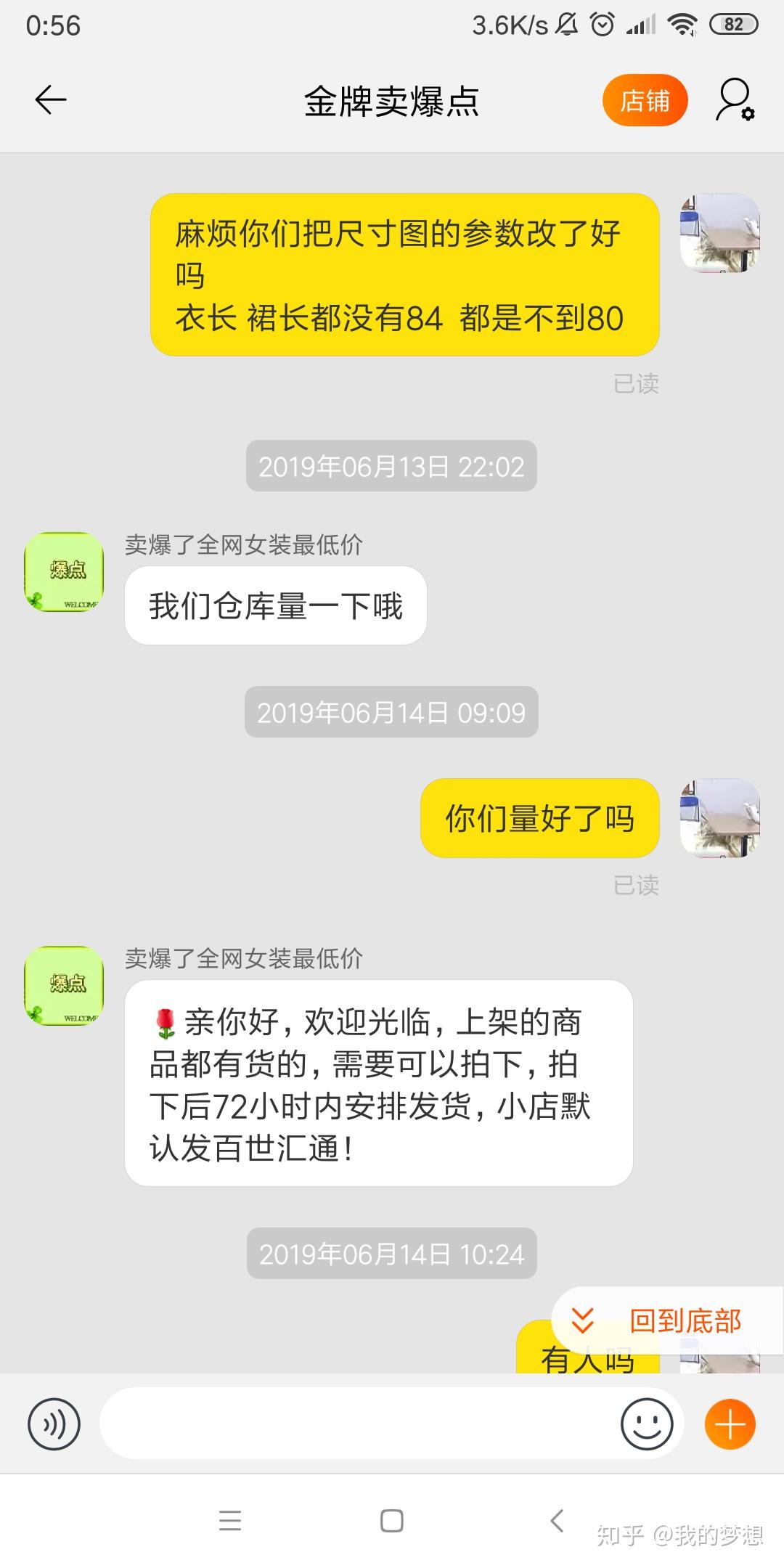Open seller avatar beside 我们仓库量一下哦
784x1568 pixels.
tap(64, 572)
